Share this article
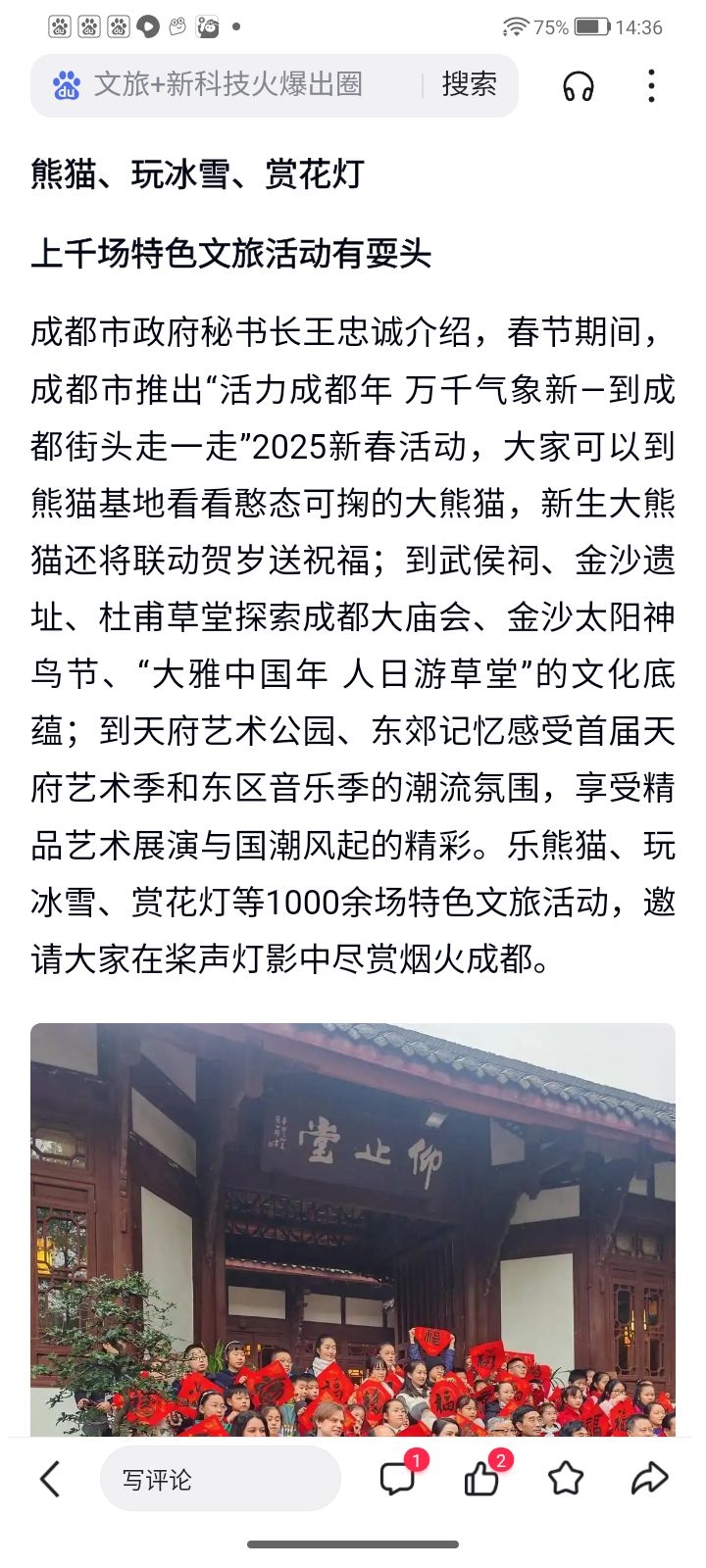The height and width of the screenshot is (1568, 706). [x=649, y=1479]
